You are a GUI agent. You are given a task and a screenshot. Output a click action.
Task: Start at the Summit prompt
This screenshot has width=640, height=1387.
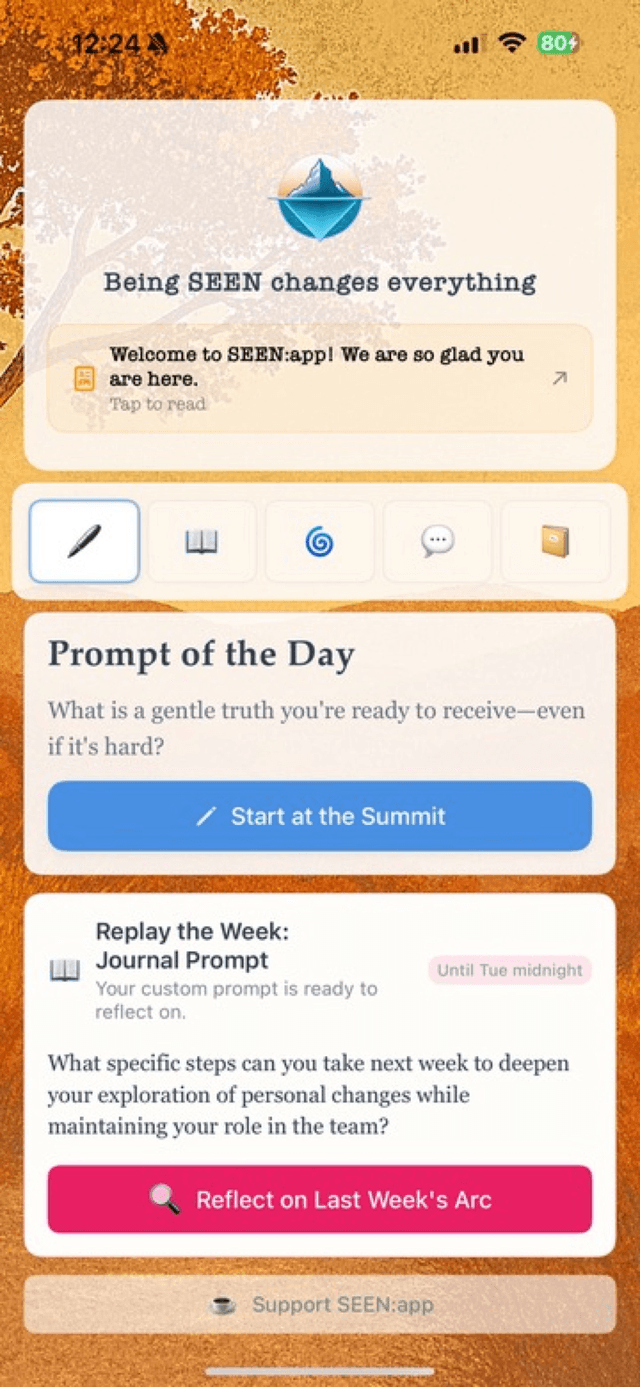coord(319,816)
